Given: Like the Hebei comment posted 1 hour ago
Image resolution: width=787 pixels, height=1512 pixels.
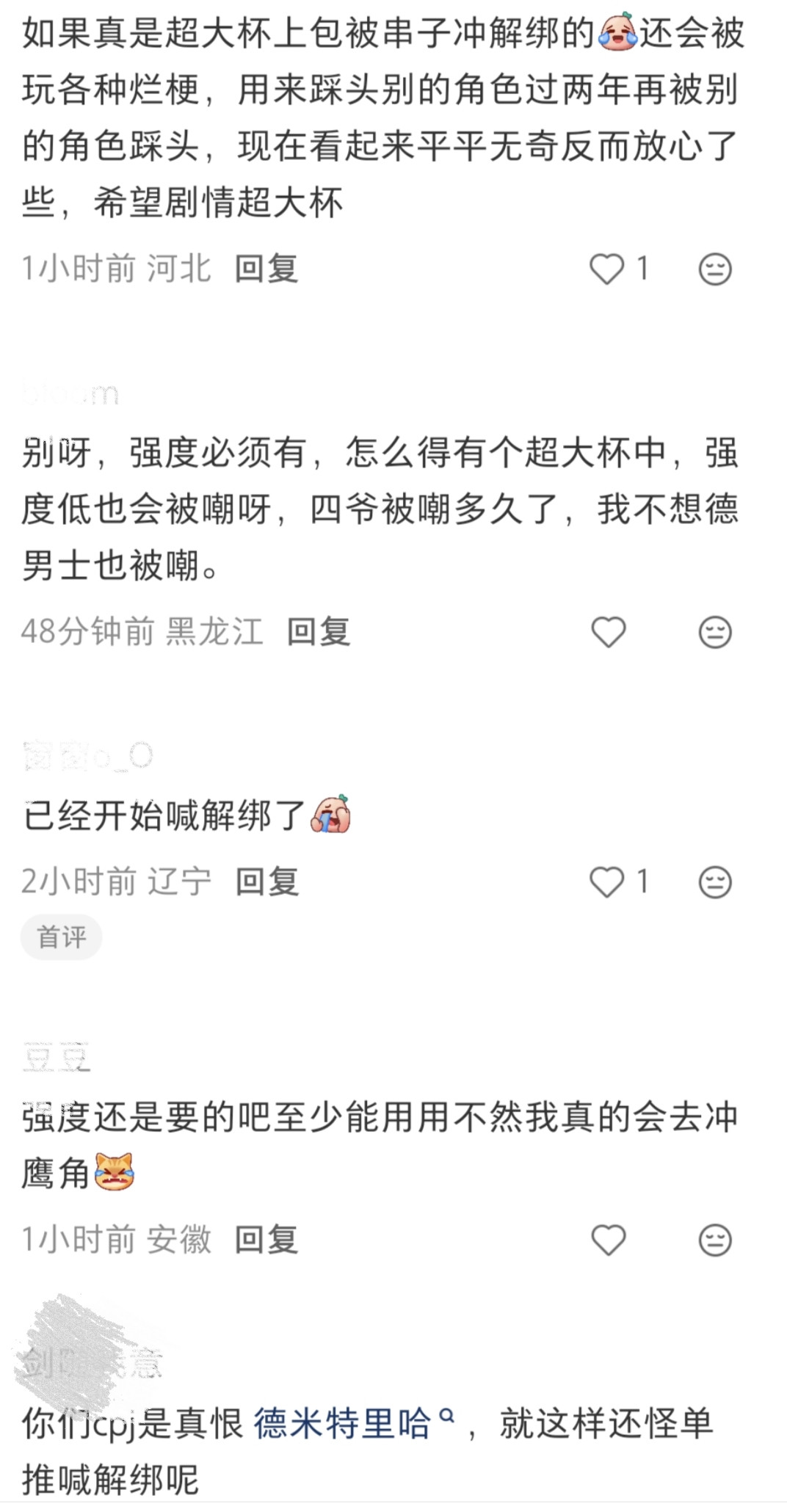Looking at the screenshot, I should tap(607, 269).
